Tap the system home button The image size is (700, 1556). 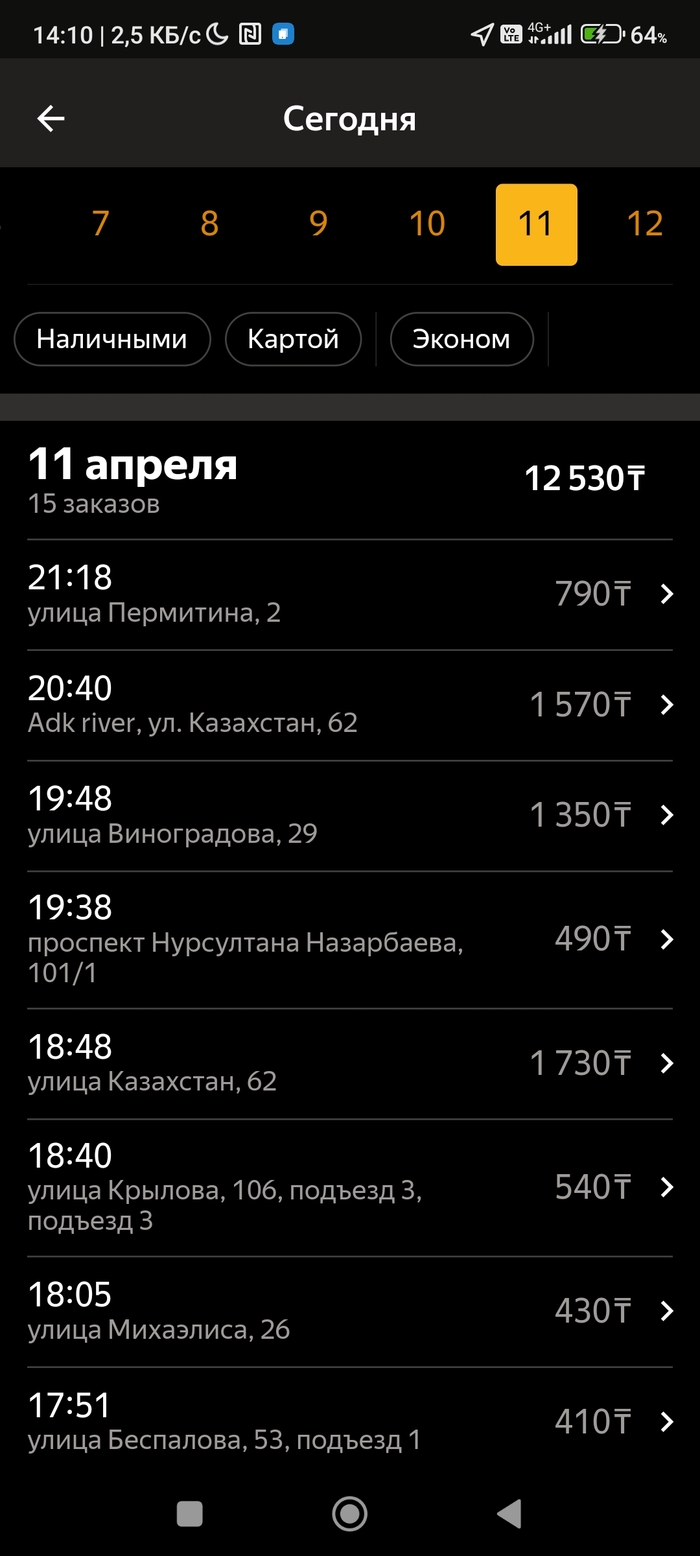click(349, 1514)
